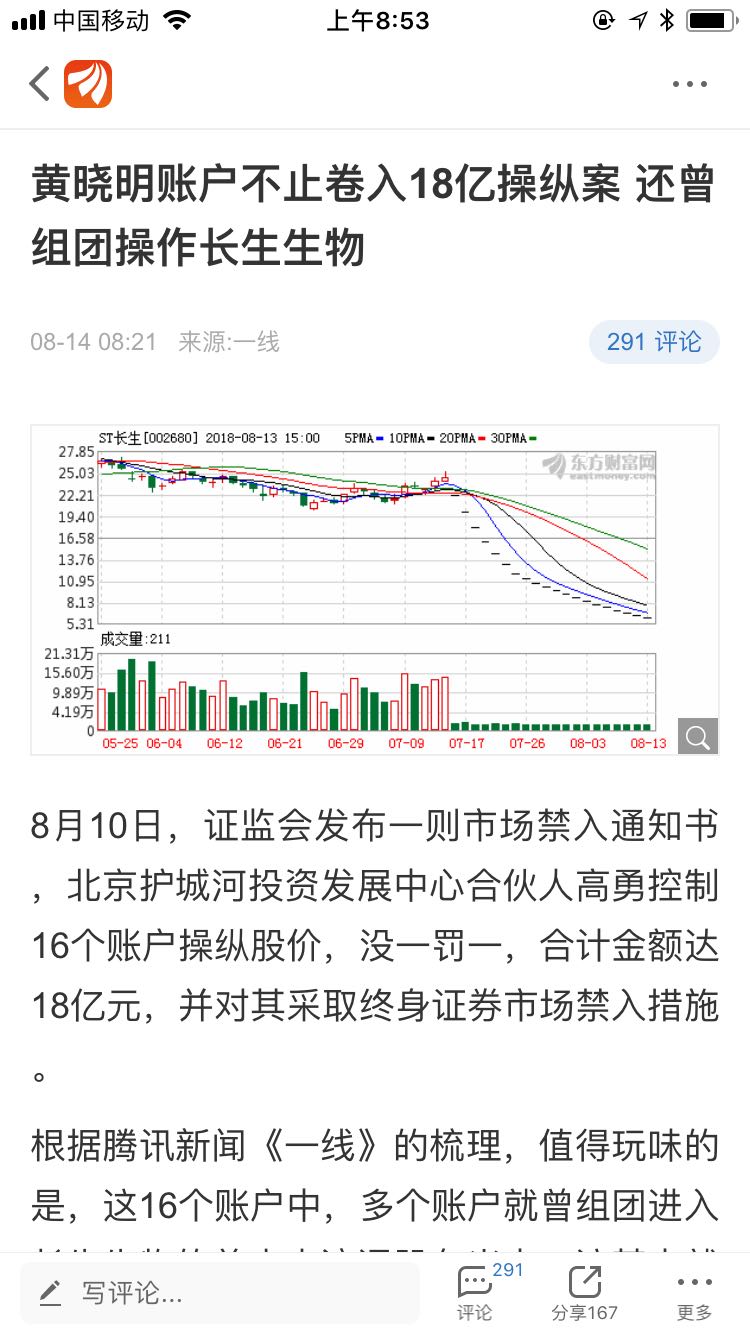Screen dimensions: 750x1334
Task: Go back using the top arrow
Action: click(40, 84)
